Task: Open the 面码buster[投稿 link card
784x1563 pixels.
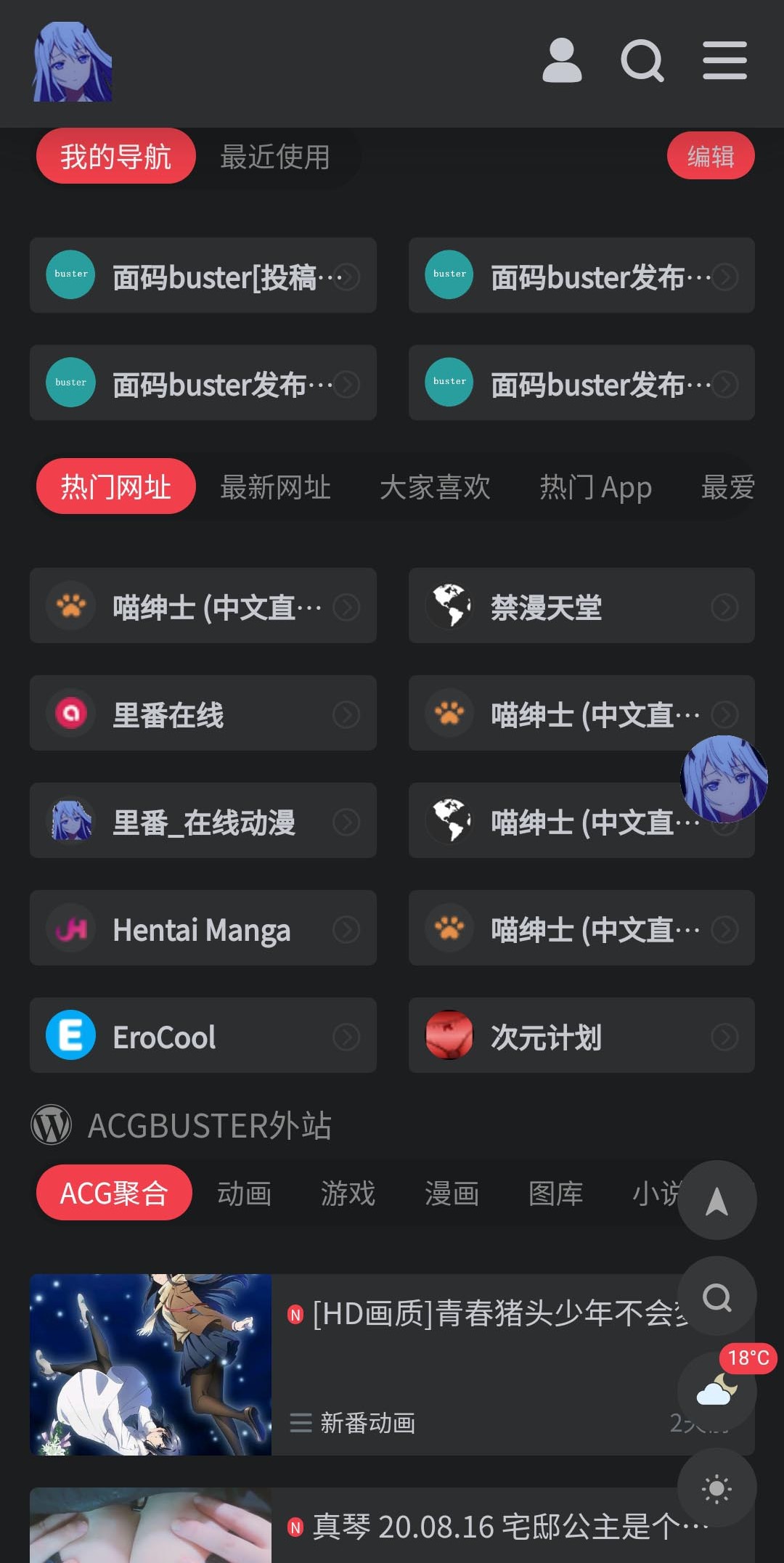Action: coord(203,276)
